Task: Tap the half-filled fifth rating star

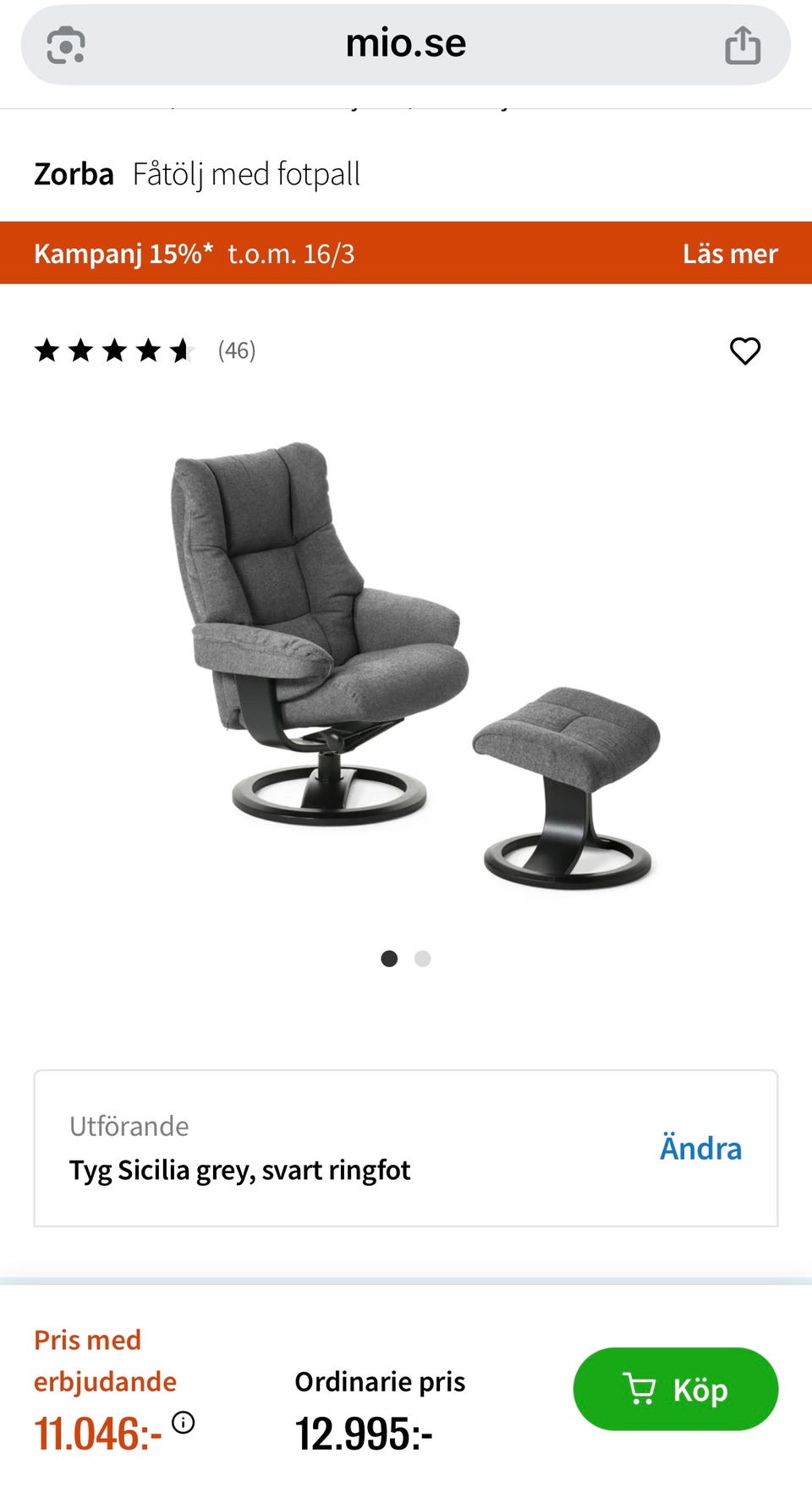Action: tap(181, 350)
